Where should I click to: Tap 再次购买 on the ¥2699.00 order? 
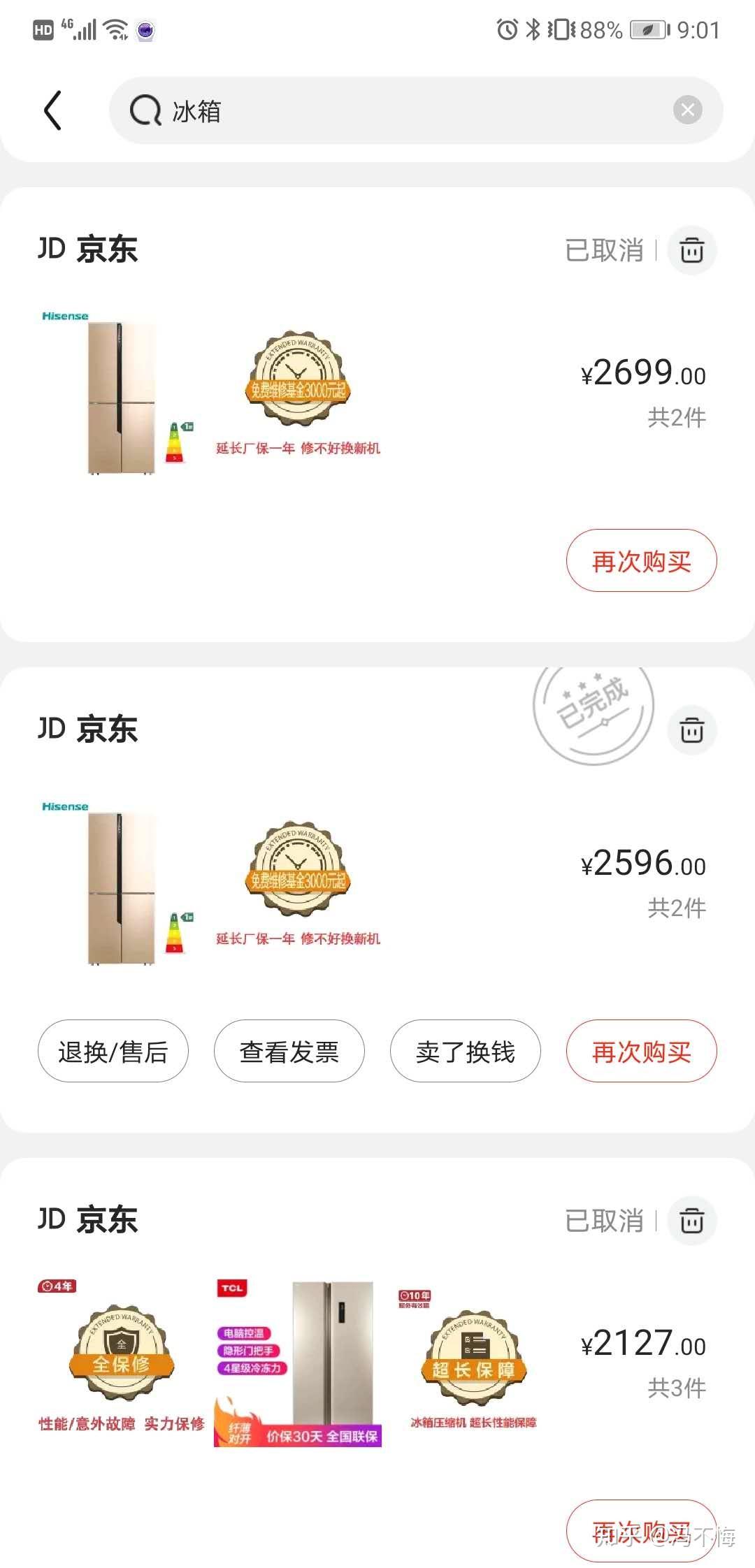point(641,560)
